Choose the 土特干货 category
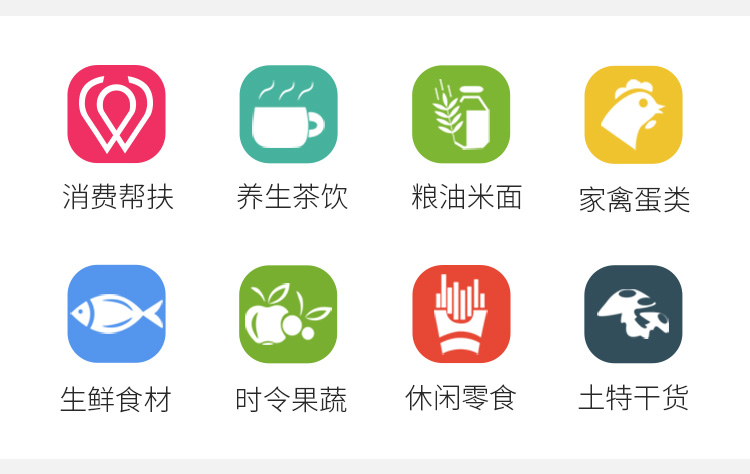Image resolution: width=750 pixels, height=474 pixels. pos(633,314)
